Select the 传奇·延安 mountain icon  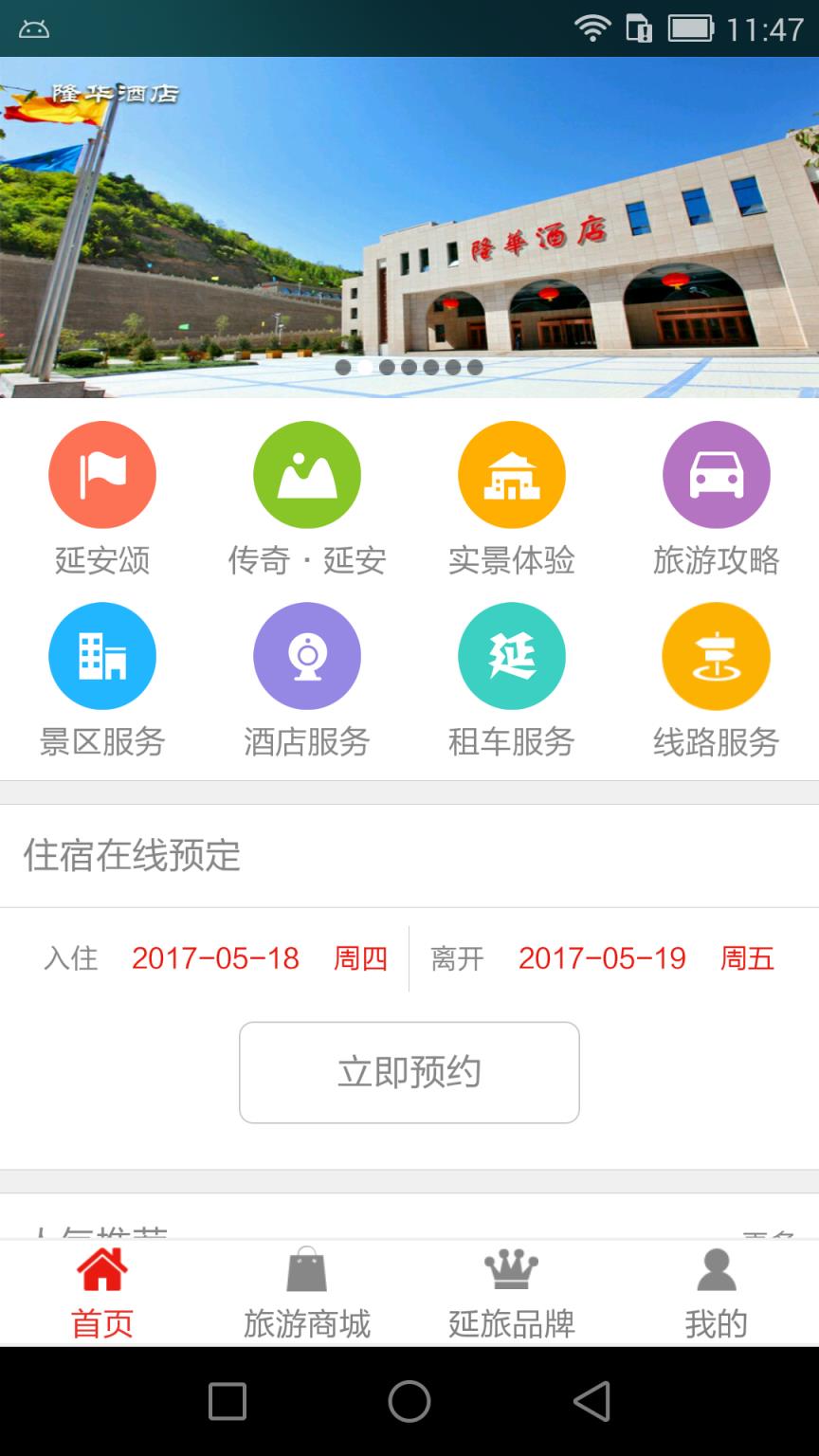coord(307,474)
